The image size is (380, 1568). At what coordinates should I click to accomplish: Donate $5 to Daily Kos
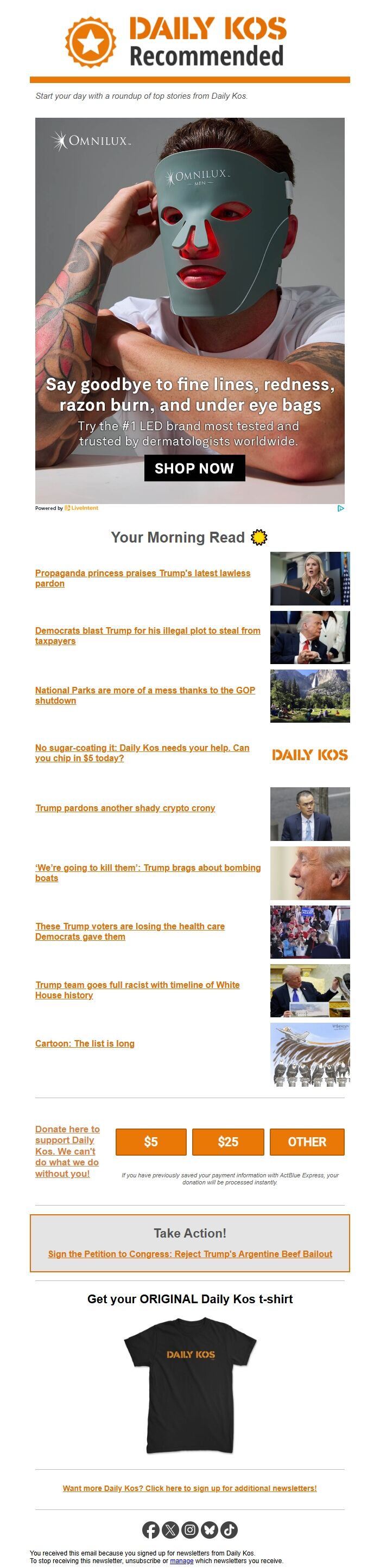pos(150,1142)
